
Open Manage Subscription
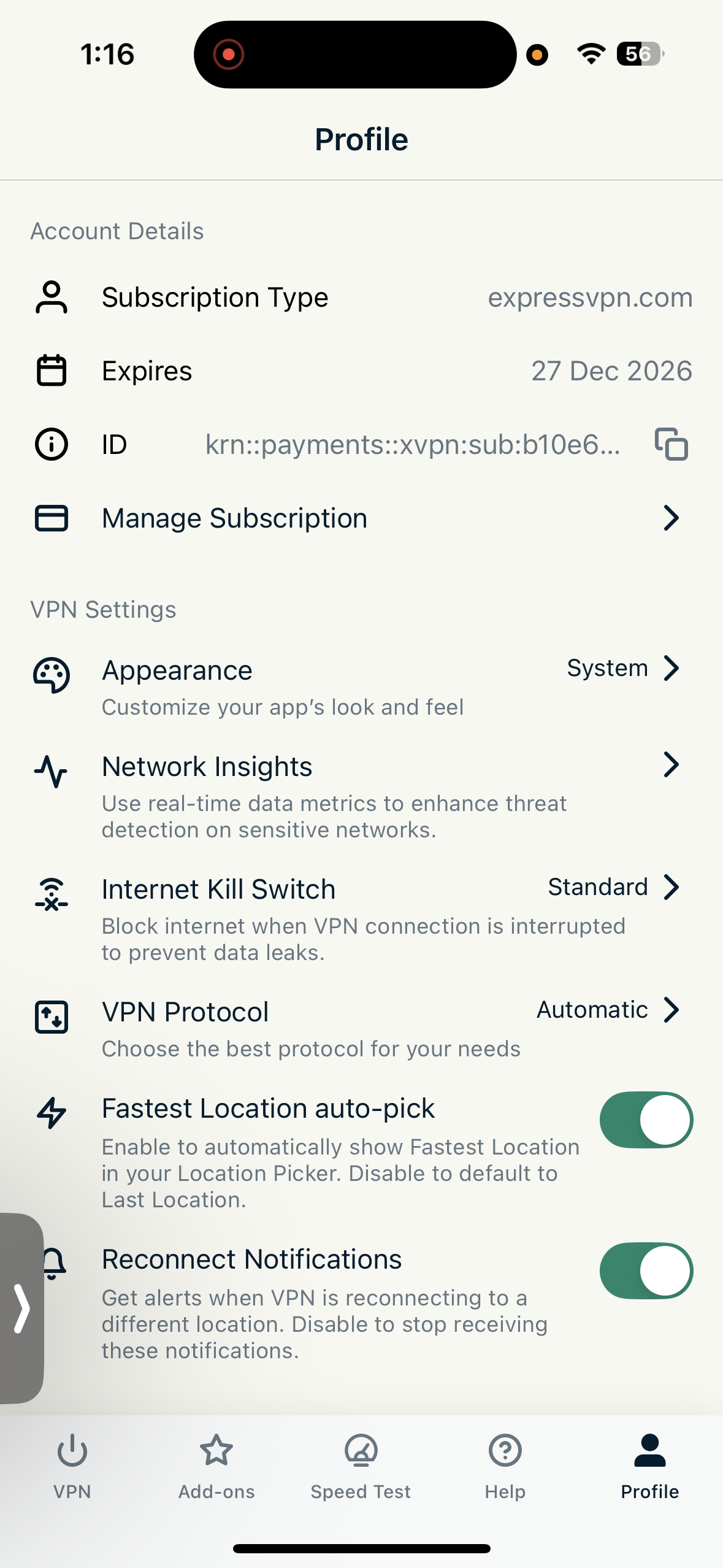(x=362, y=517)
